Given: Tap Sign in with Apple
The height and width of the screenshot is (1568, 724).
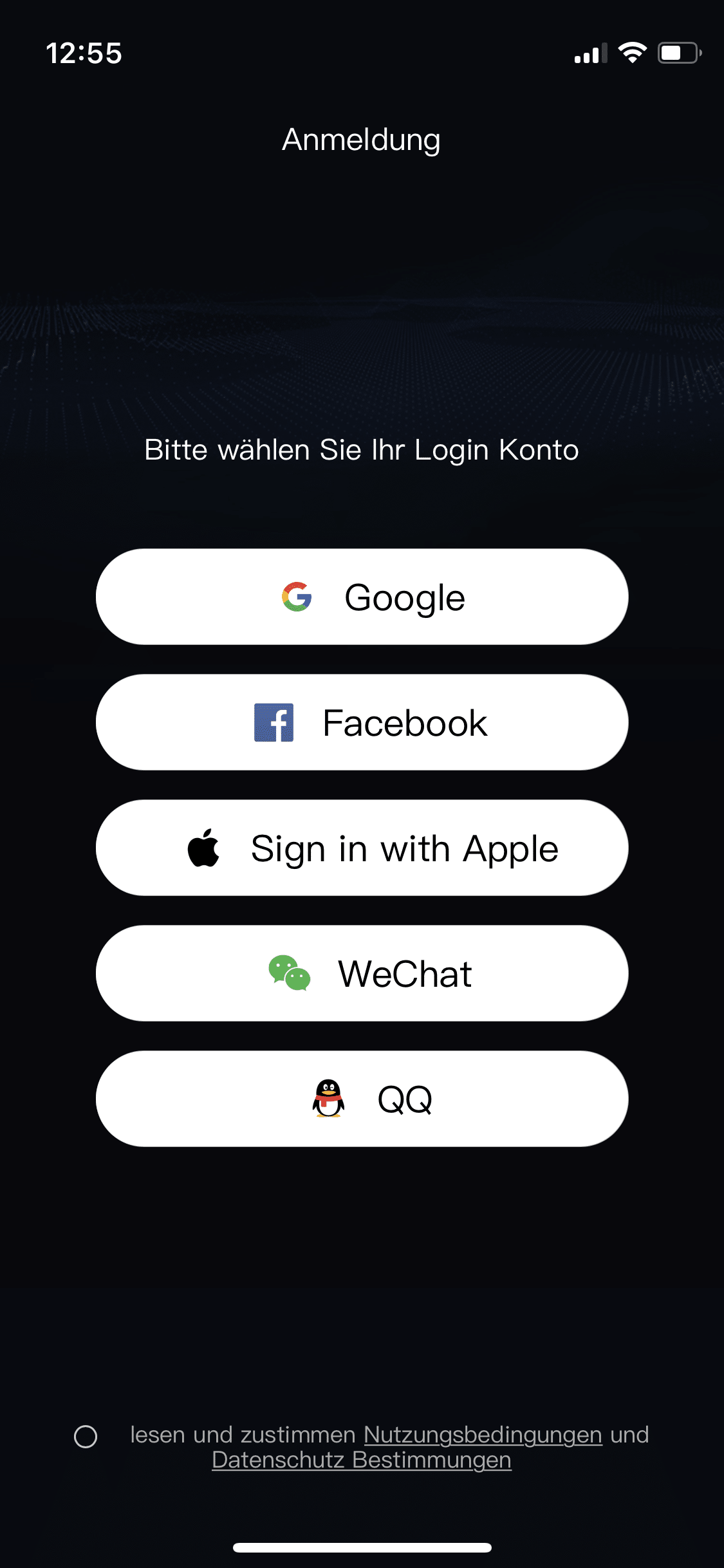Looking at the screenshot, I should coord(362,848).
